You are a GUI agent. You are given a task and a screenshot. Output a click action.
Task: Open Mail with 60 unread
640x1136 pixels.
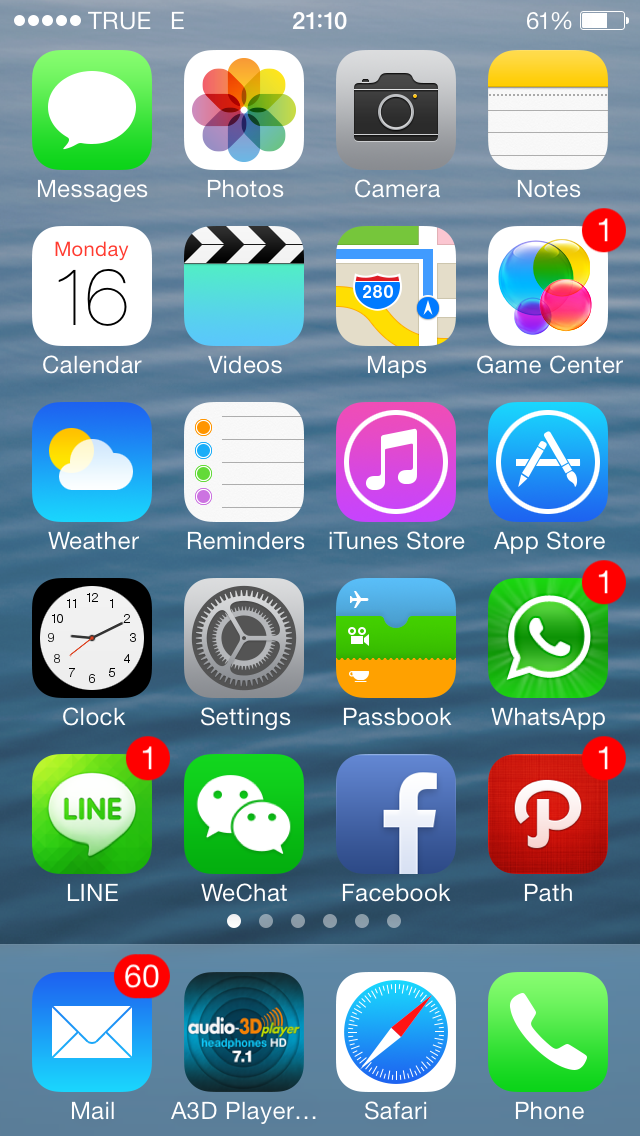coord(92,1032)
